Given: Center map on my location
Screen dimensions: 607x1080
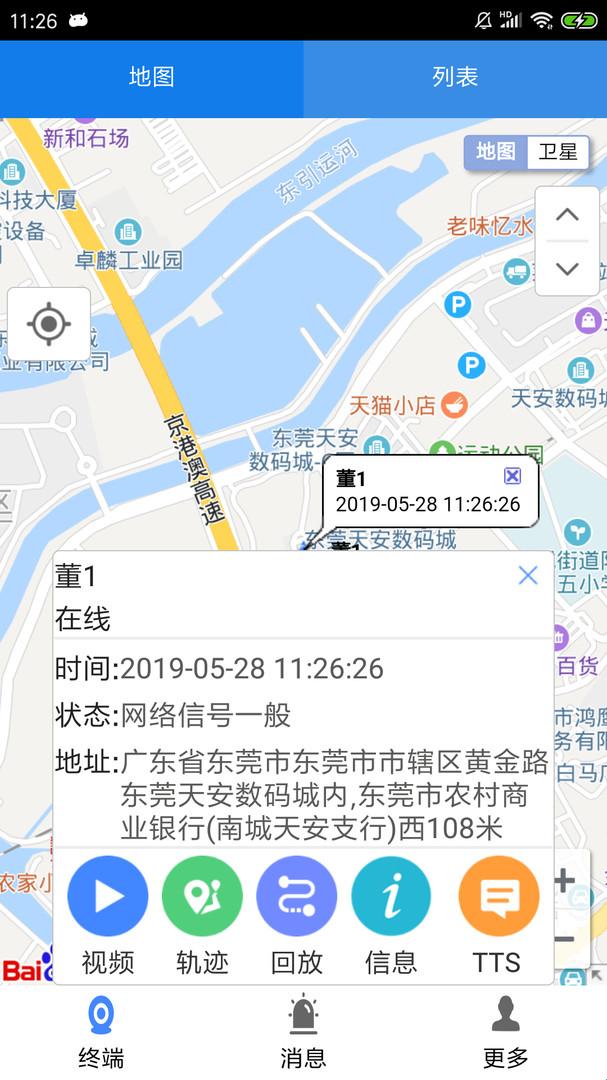Looking at the screenshot, I should coord(49,324).
